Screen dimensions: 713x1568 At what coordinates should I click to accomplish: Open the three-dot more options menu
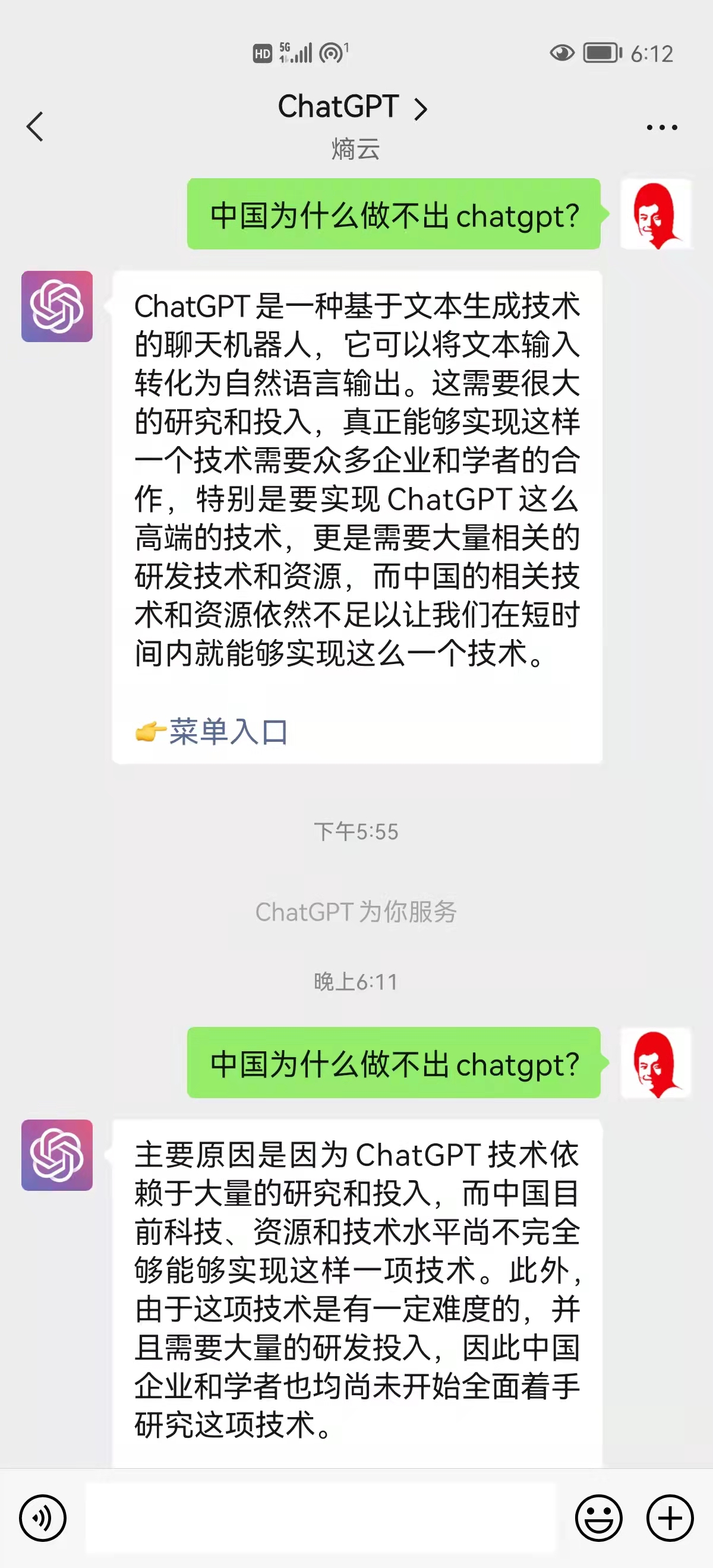click(x=662, y=126)
